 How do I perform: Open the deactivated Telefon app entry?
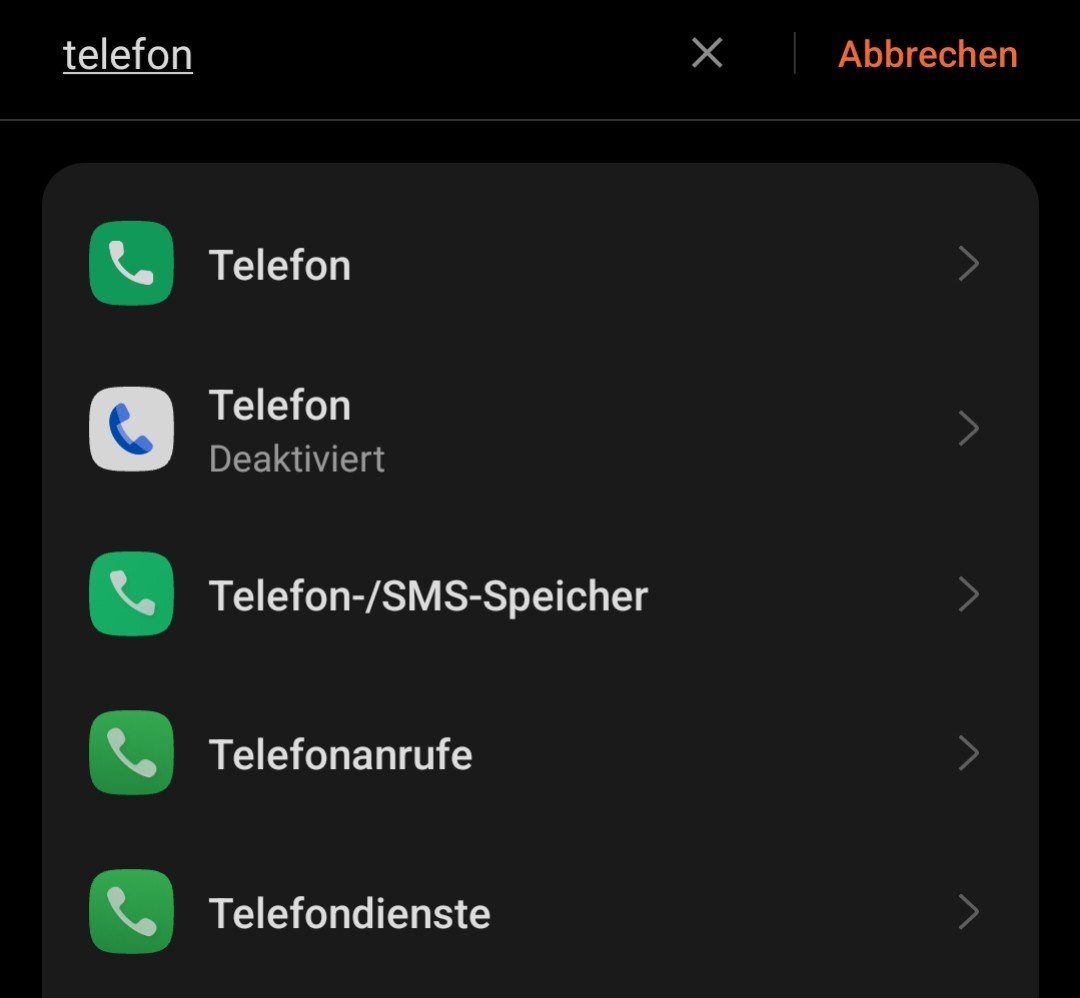(x=540, y=429)
